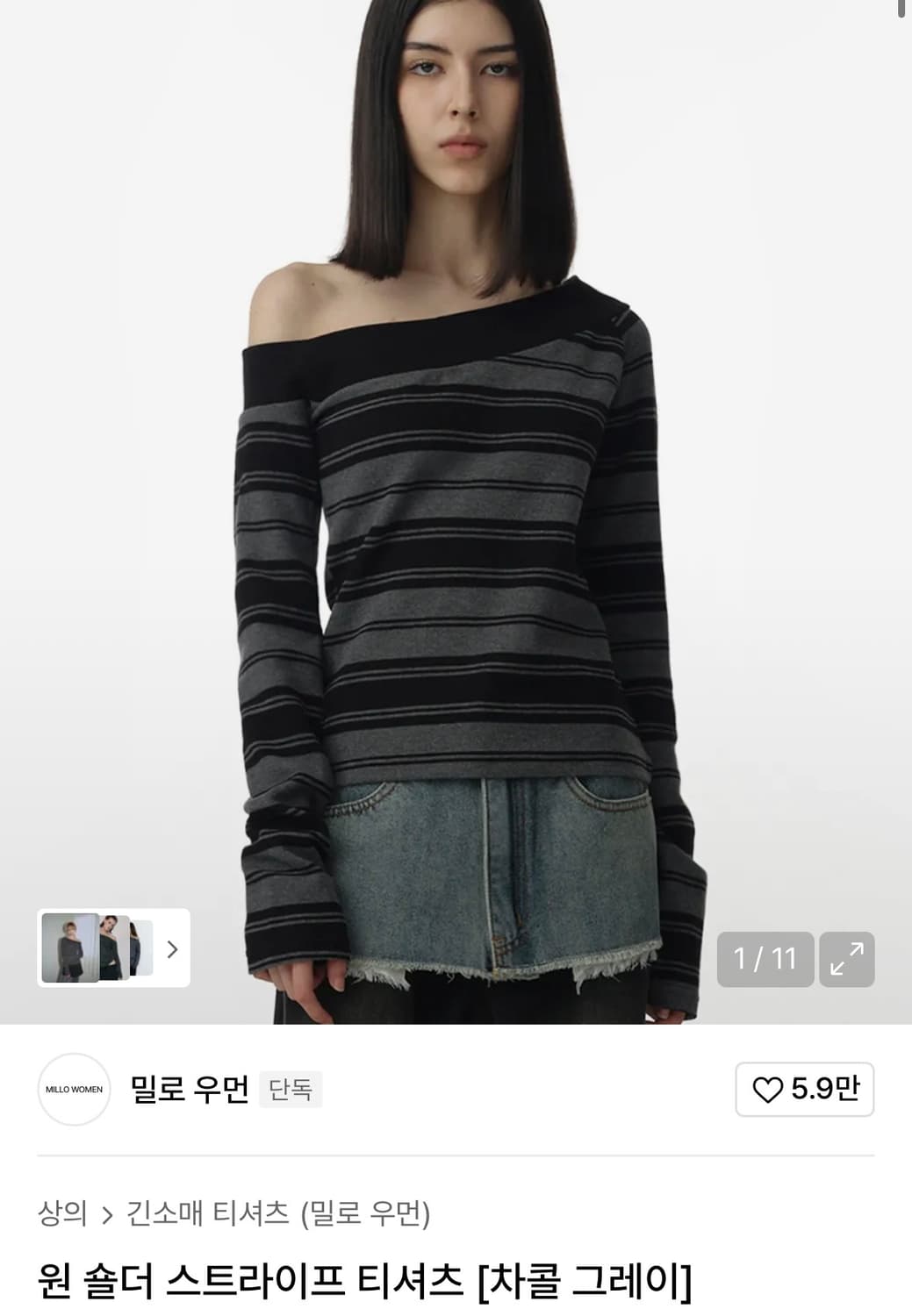Click the 1 / 11 image counter
912x1316 pixels.
765,959
